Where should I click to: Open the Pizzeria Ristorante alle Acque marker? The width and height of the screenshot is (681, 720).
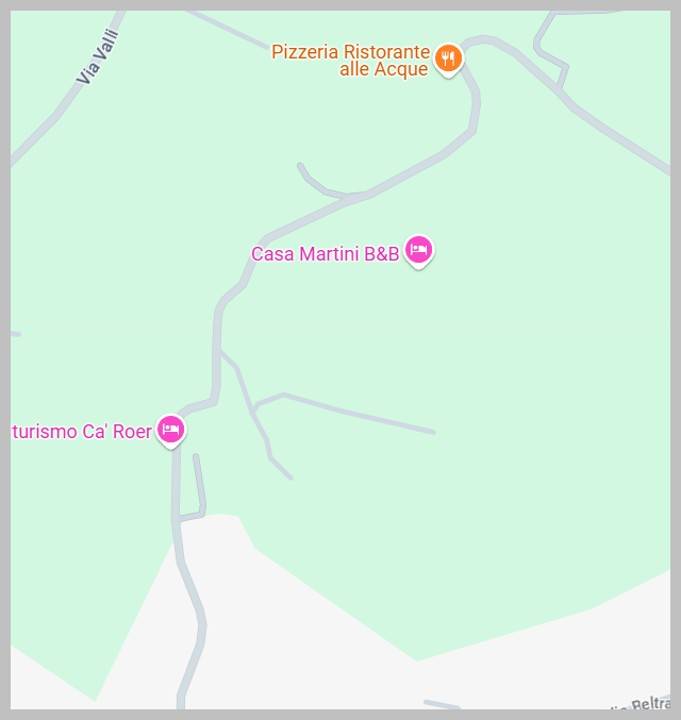click(x=448, y=59)
